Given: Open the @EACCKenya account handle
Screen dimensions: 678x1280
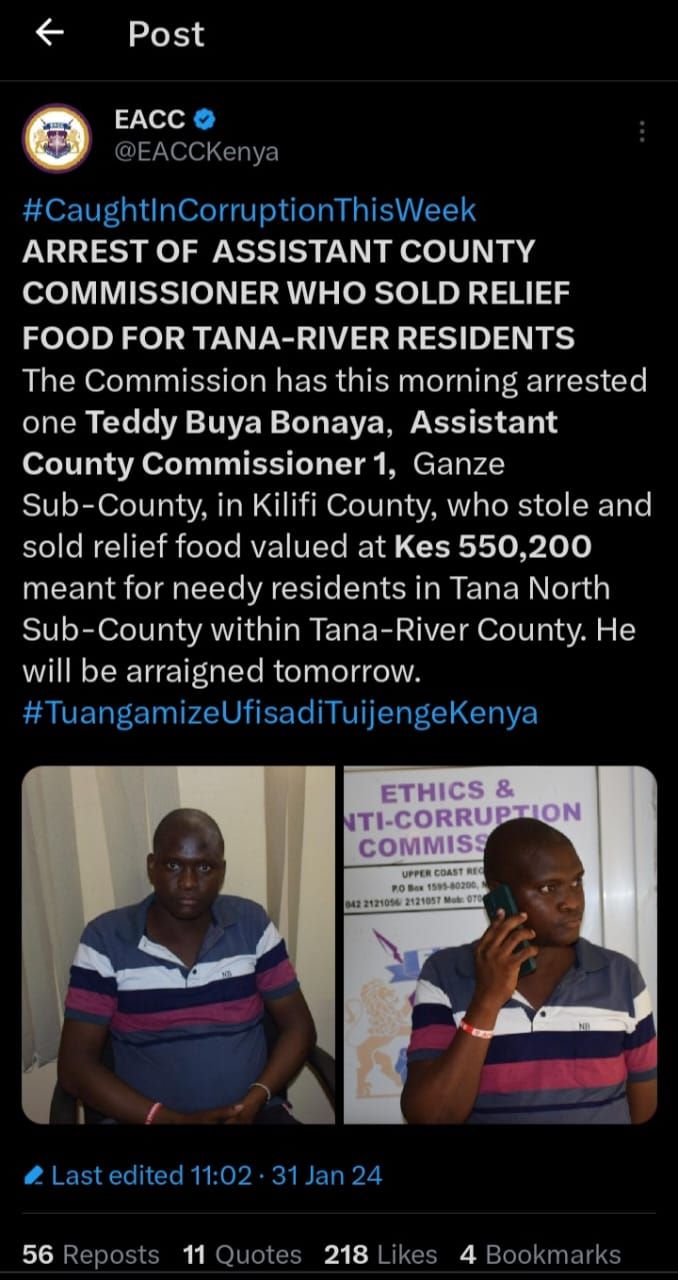Looking at the screenshot, I should coord(197,152).
